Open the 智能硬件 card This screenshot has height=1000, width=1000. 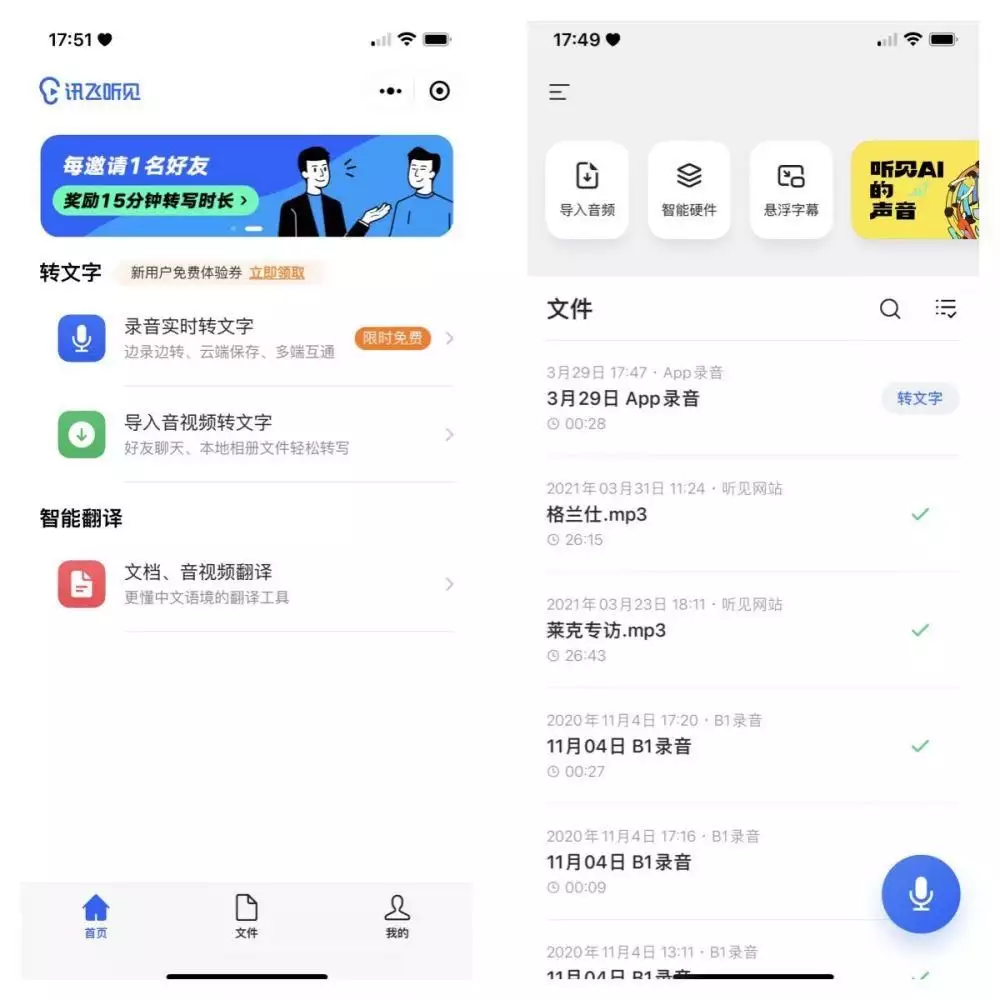pos(689,190)
